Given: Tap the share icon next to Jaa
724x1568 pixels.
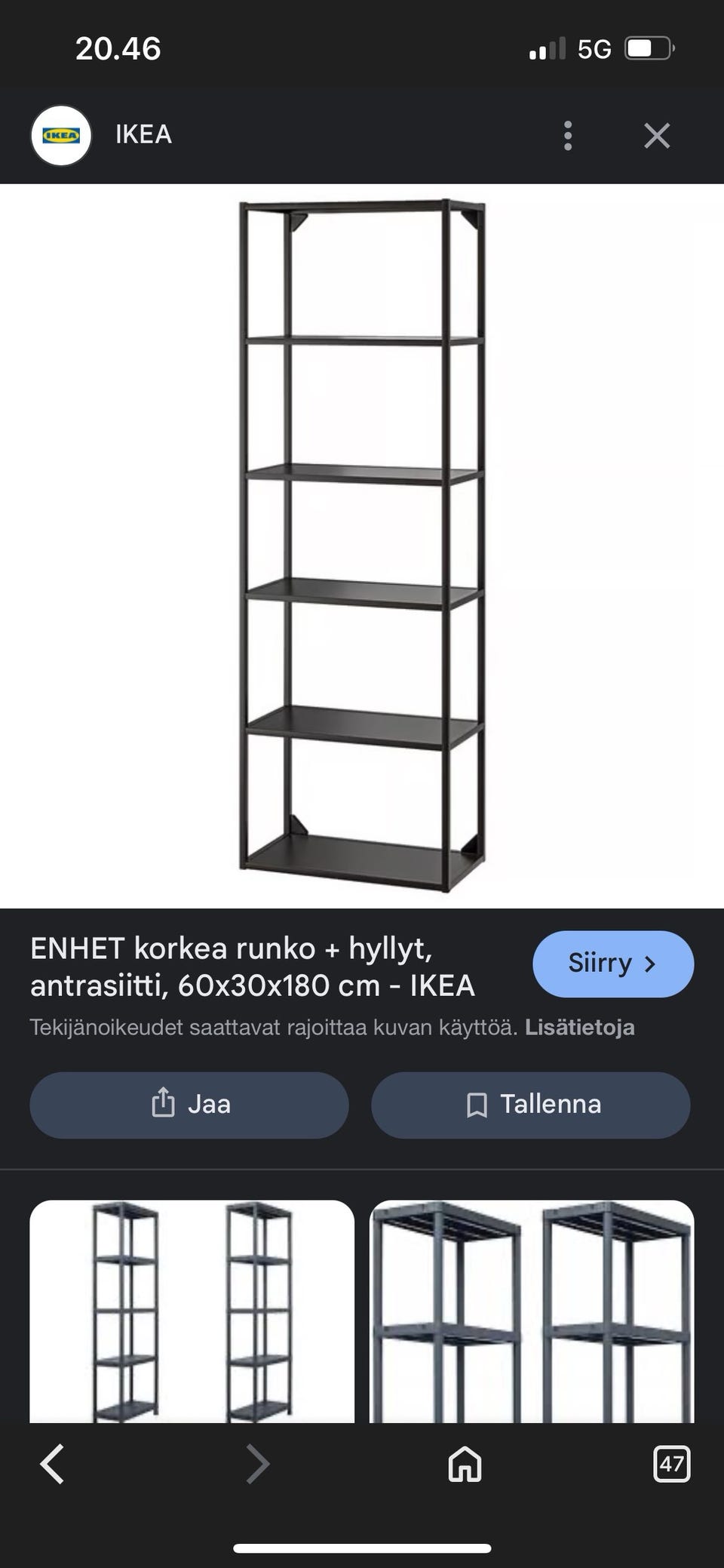Looking at the screenshot, I should (x=163, y=1105).
